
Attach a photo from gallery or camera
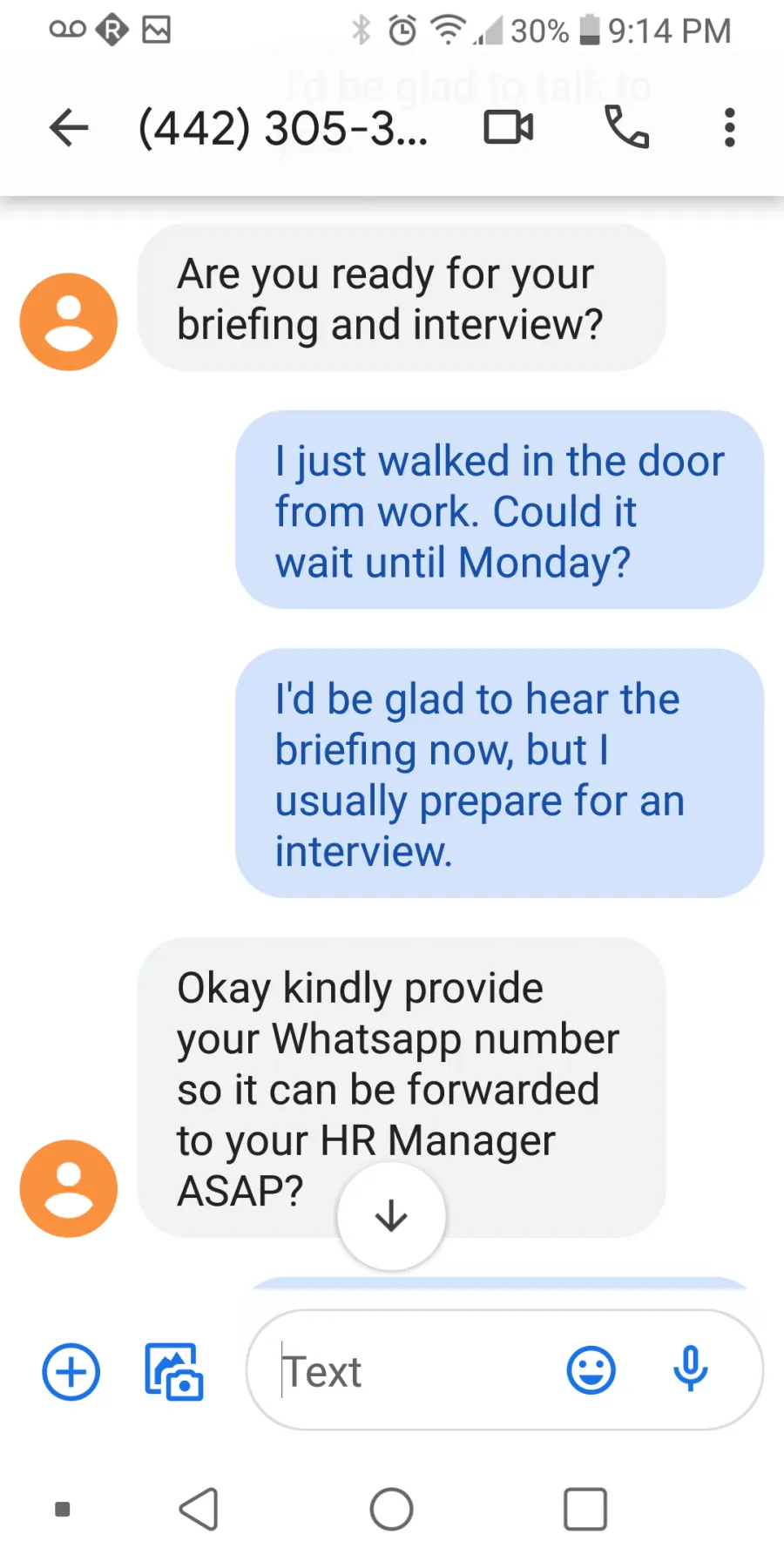click(173, 1372)
